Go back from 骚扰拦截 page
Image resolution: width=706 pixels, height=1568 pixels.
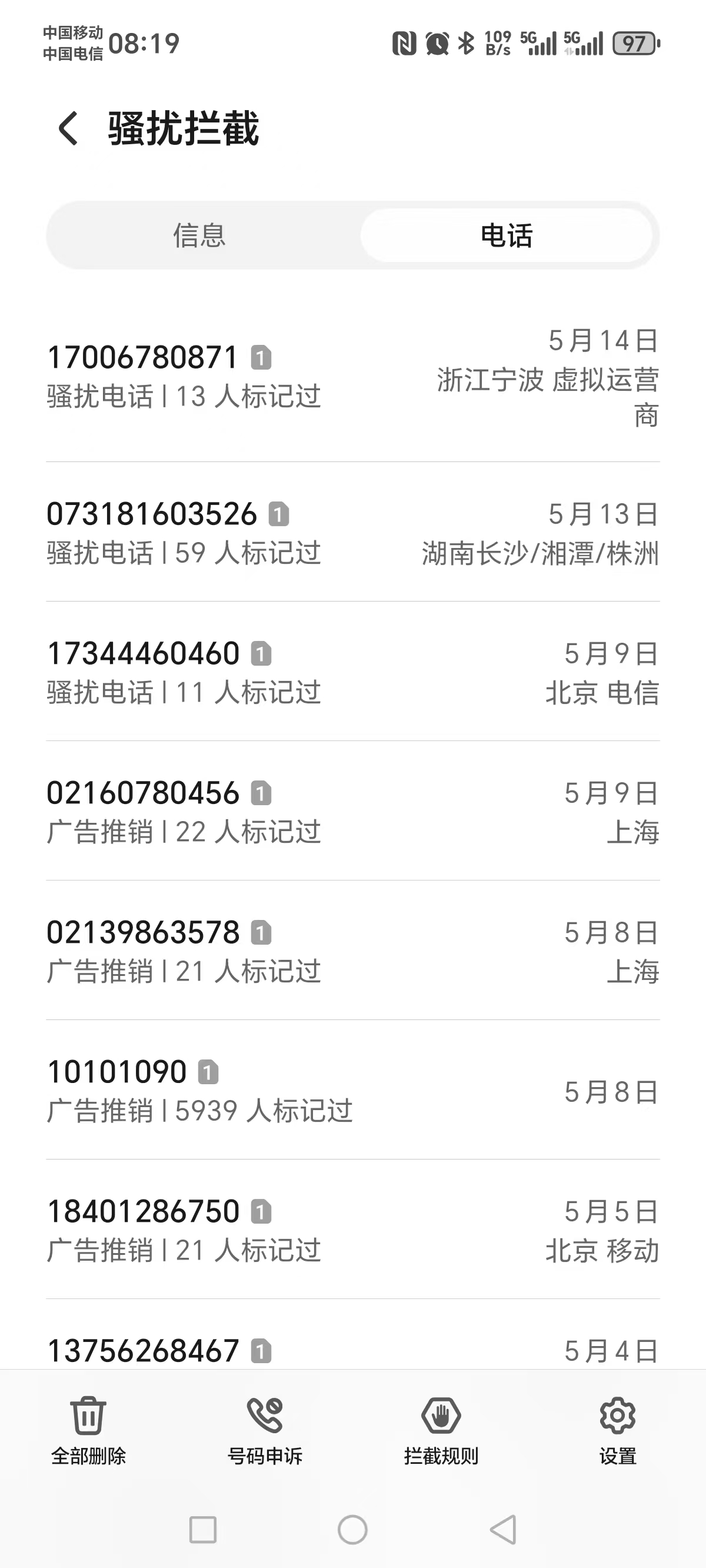[68, 128]
